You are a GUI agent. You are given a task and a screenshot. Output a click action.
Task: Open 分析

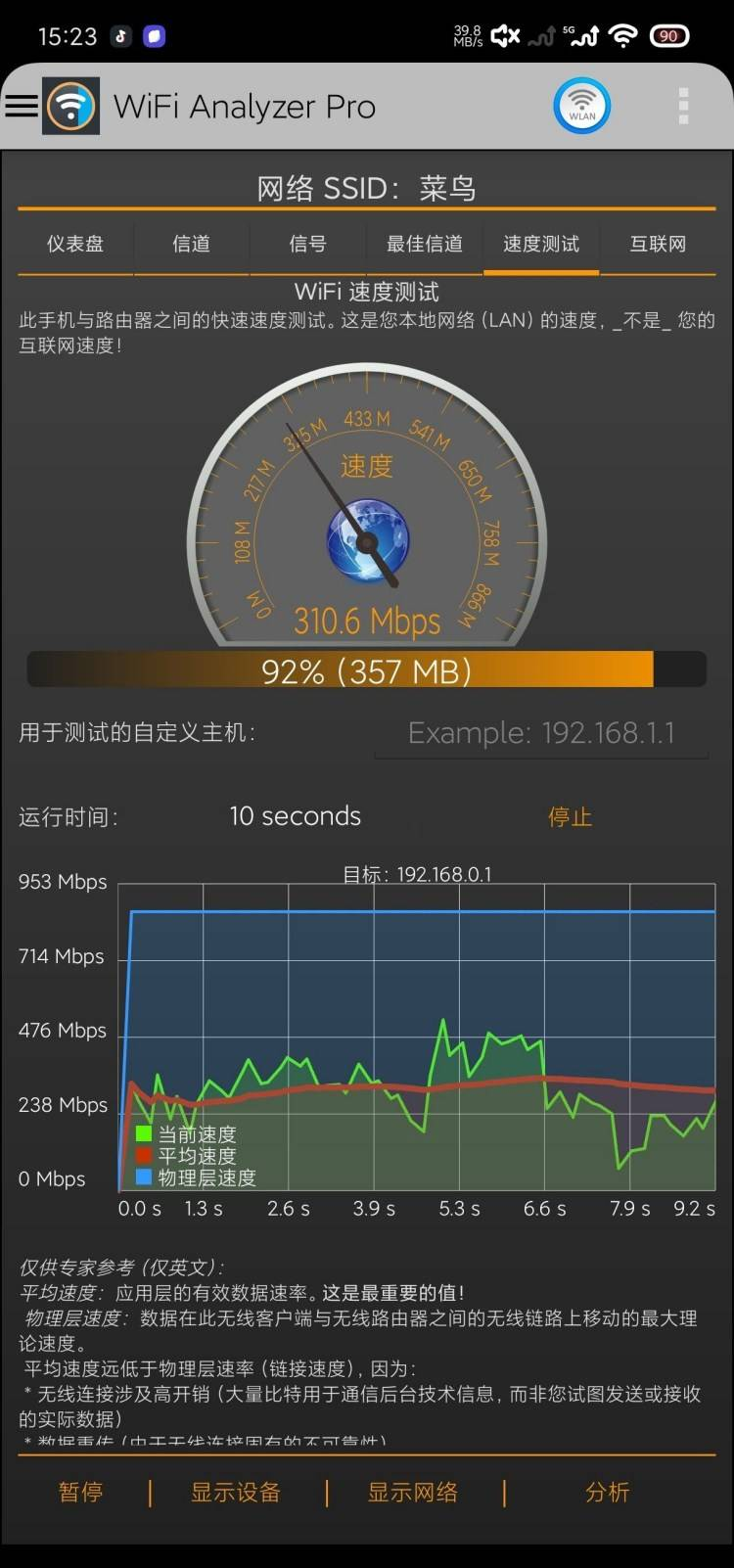[x=607, y=1493]
